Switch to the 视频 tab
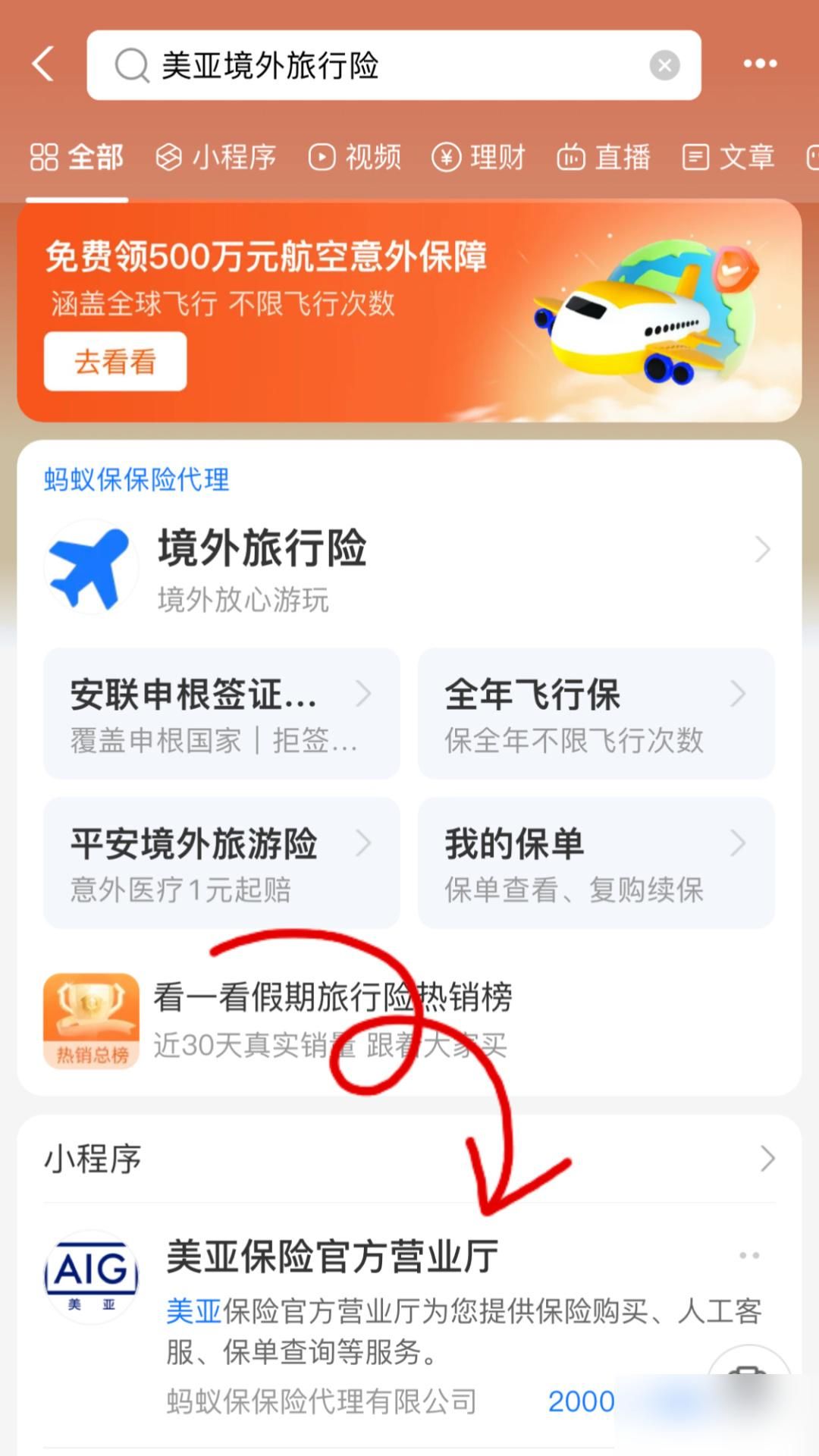819x1456 pixels. click(355, 158)
